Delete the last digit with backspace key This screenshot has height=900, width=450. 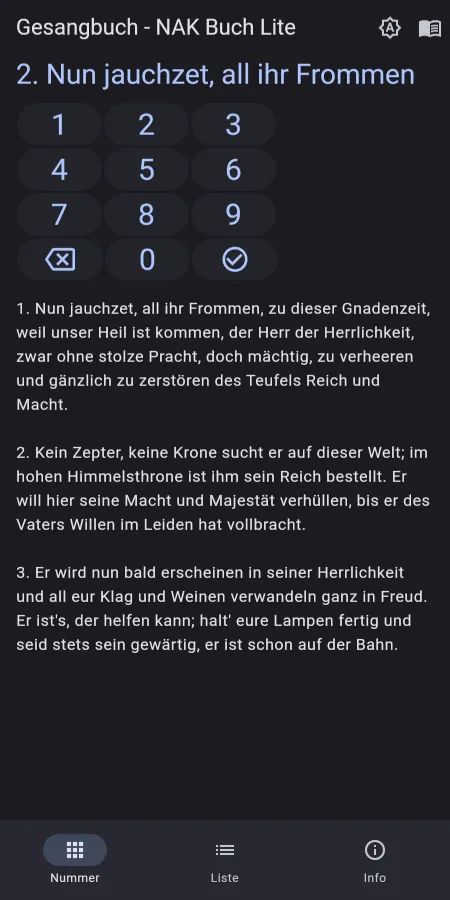tap(60, 259)
